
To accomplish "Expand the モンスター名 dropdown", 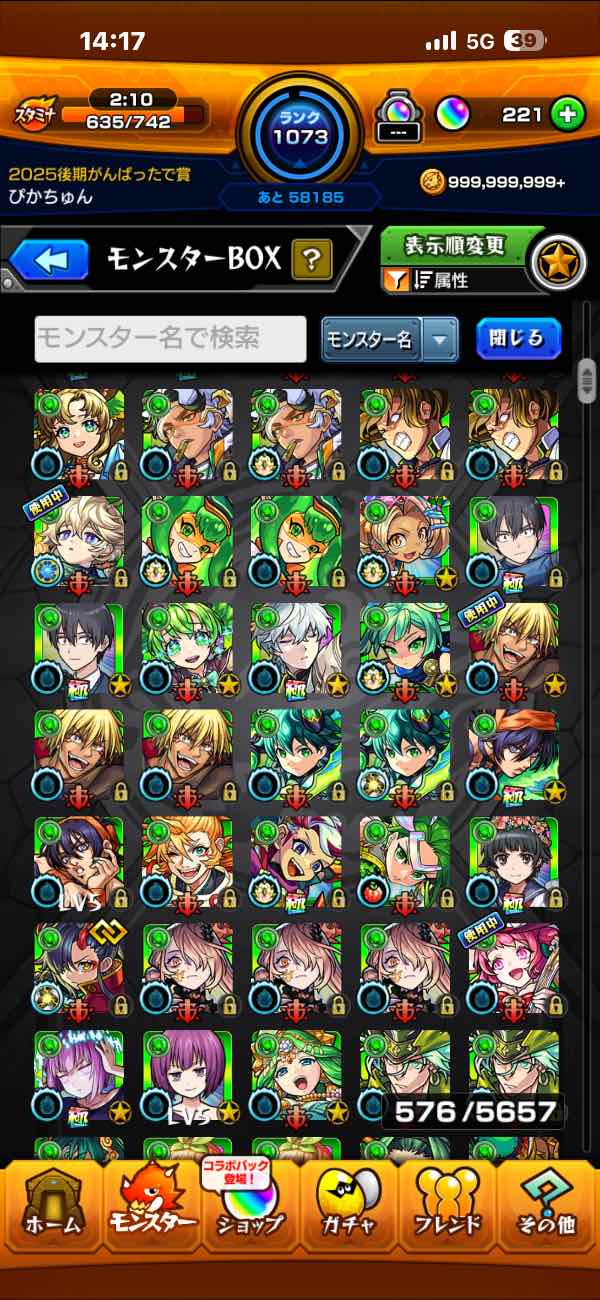I will pos(389,340).
